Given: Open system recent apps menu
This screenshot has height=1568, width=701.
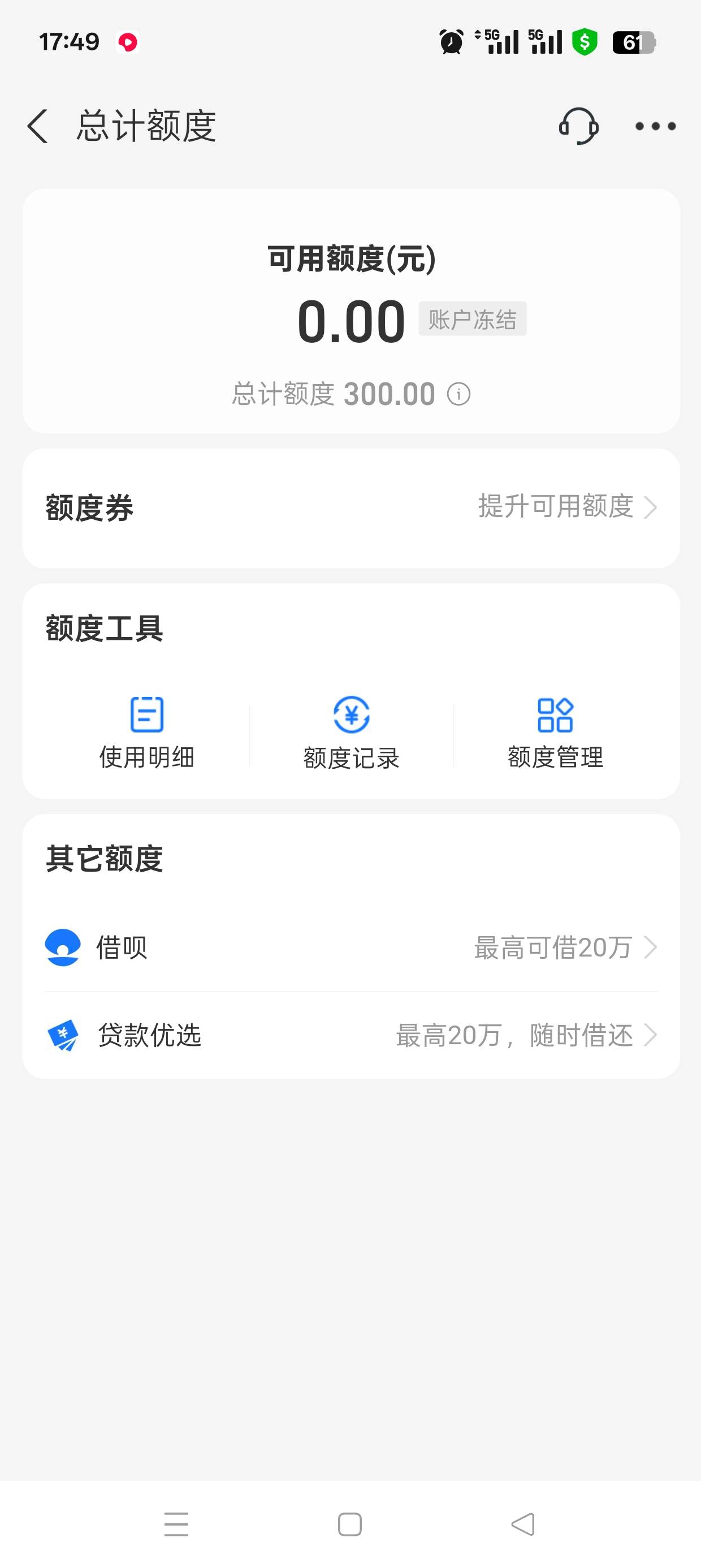Looking at the screenshot, I should pos(176,1524).
